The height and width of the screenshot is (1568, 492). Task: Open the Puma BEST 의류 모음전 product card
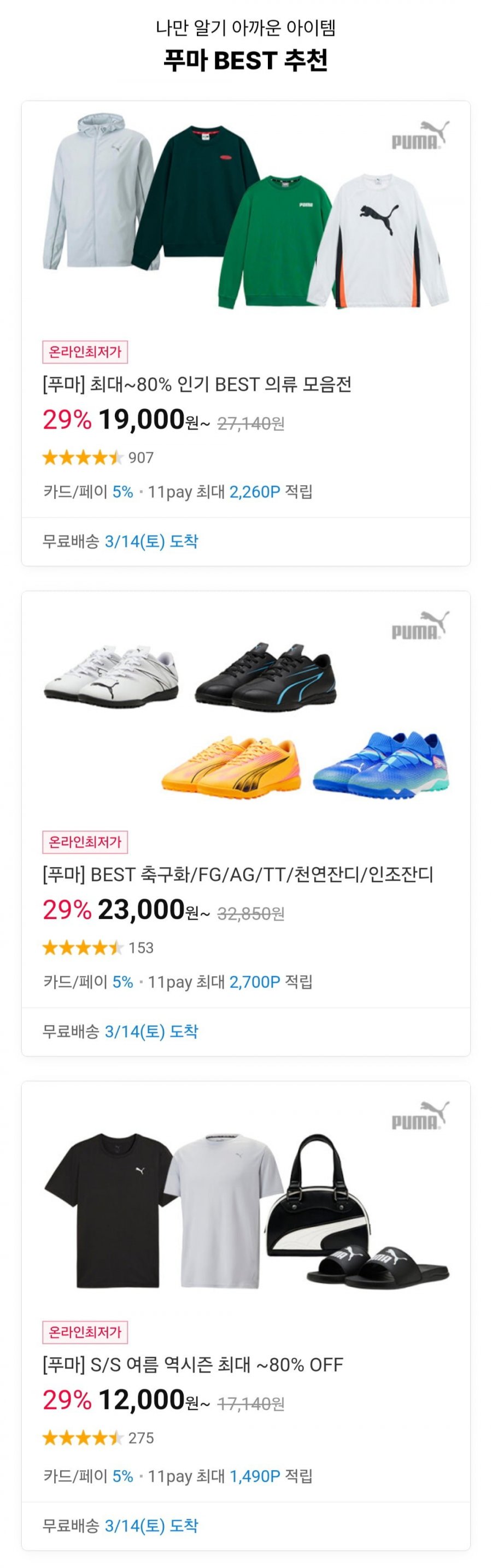click(197, 385)
